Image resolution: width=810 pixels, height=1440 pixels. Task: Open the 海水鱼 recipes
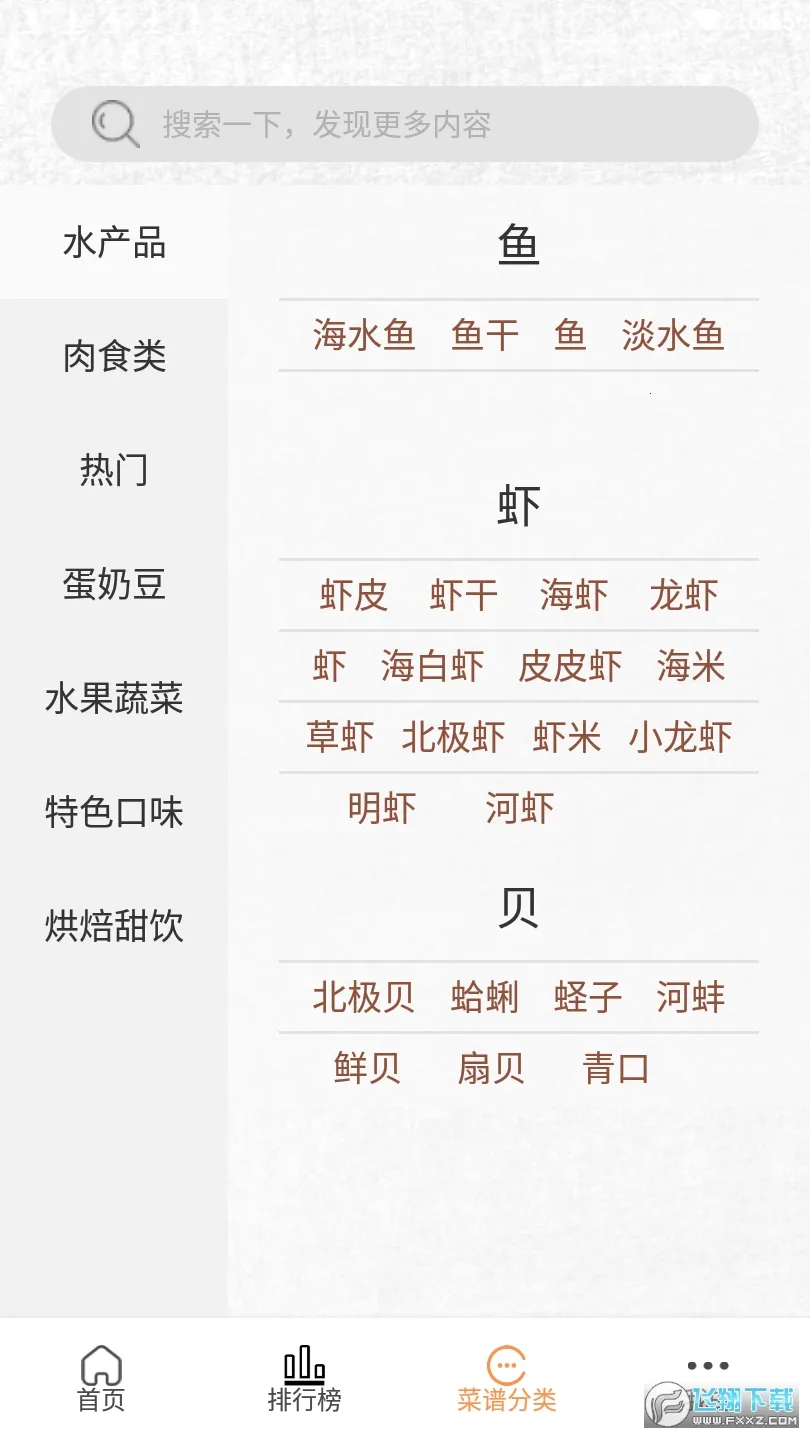coord(364,335)
